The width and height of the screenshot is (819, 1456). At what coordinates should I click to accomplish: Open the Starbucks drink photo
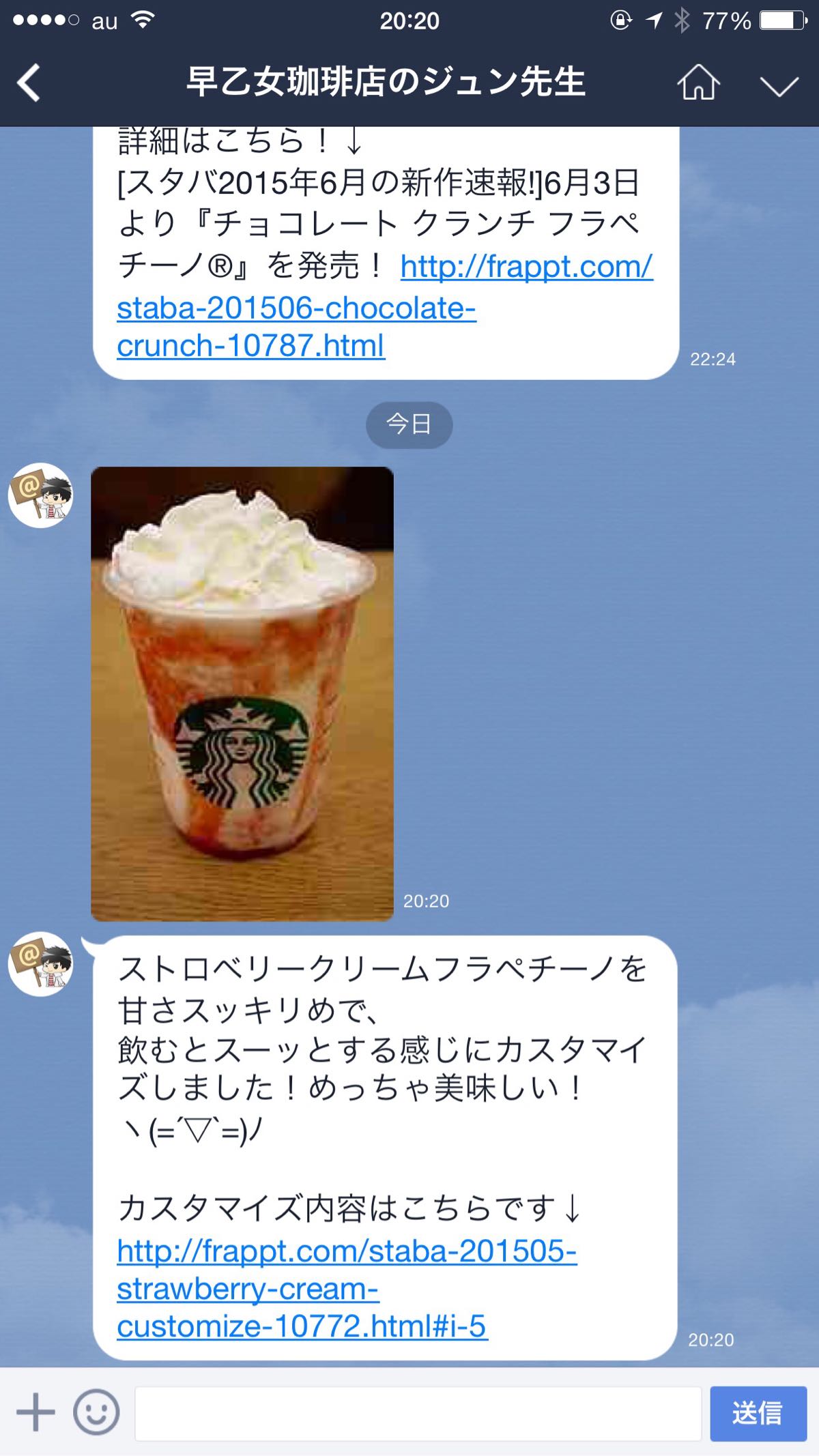tap(242, 694)
